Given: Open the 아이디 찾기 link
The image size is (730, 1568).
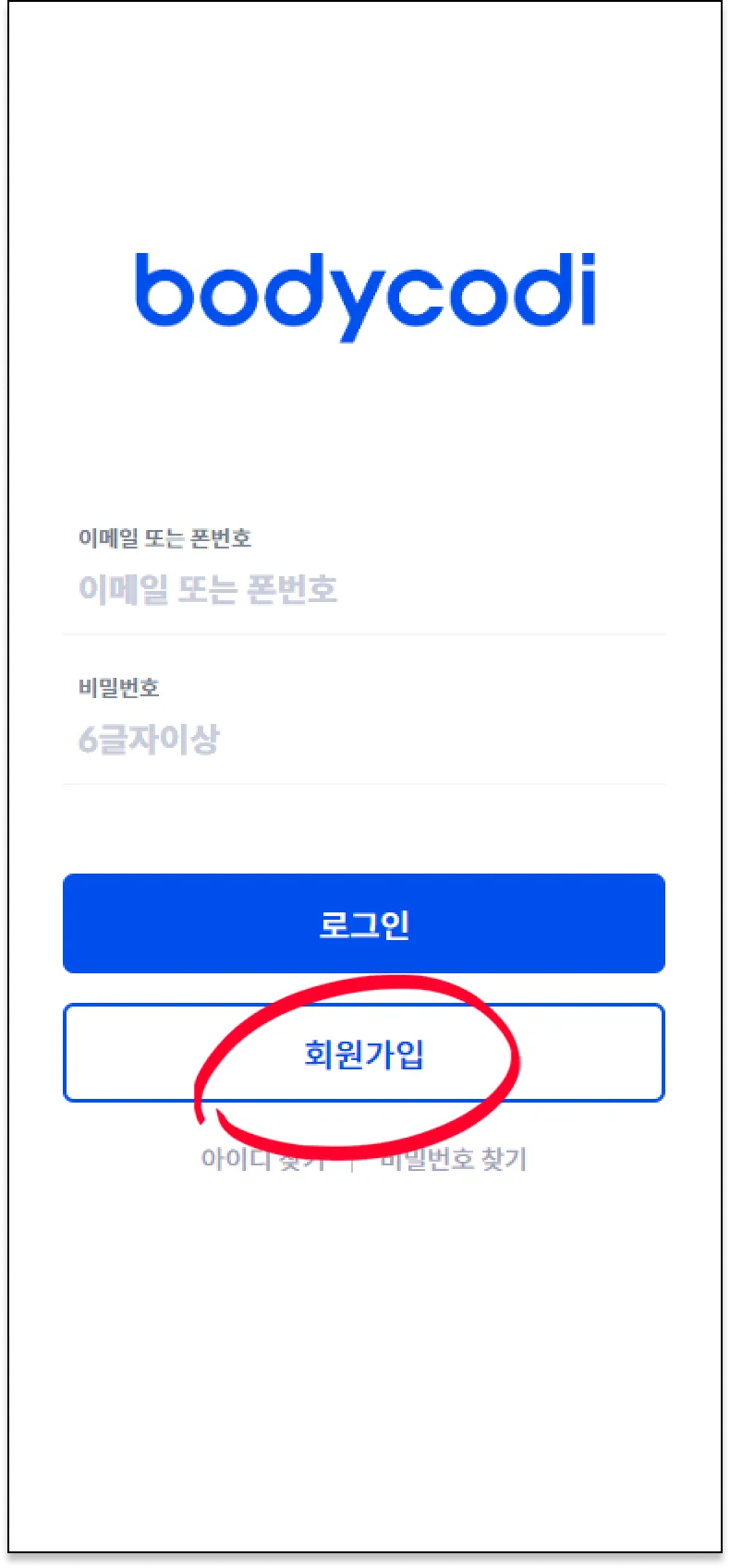Looking at the screenshot, I should pyautogui.click(x=263, y=1158).
